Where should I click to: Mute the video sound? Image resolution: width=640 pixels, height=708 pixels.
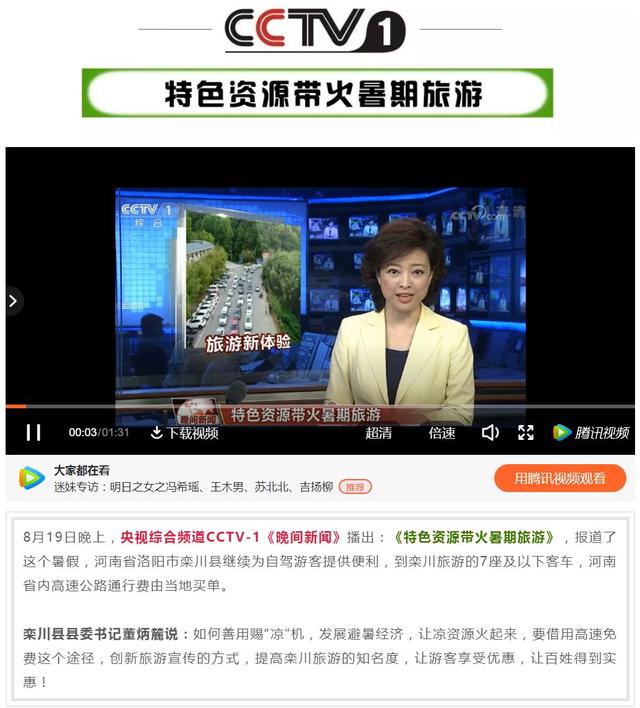pos(490,433)
